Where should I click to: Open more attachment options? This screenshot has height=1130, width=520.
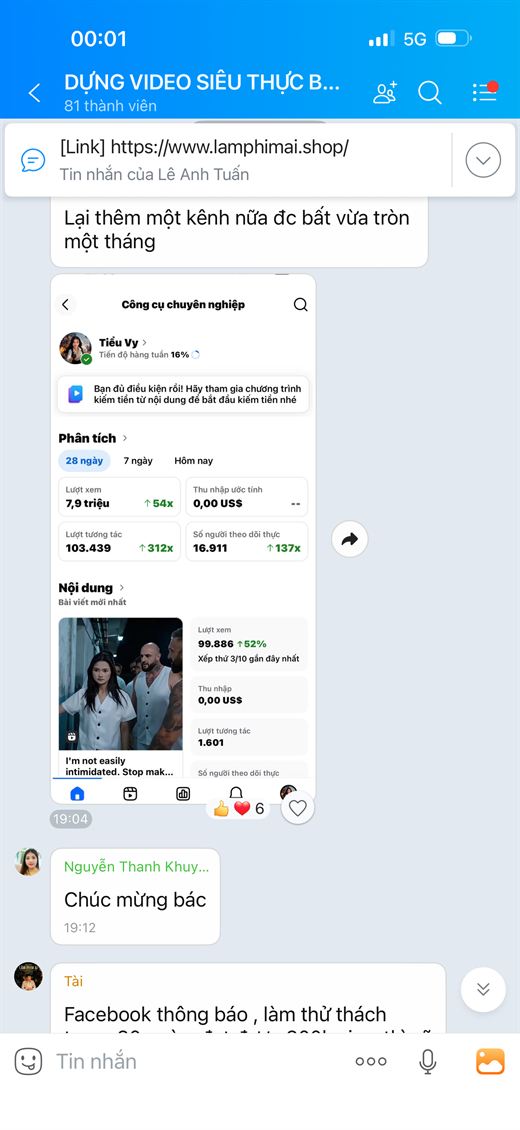371,1061
